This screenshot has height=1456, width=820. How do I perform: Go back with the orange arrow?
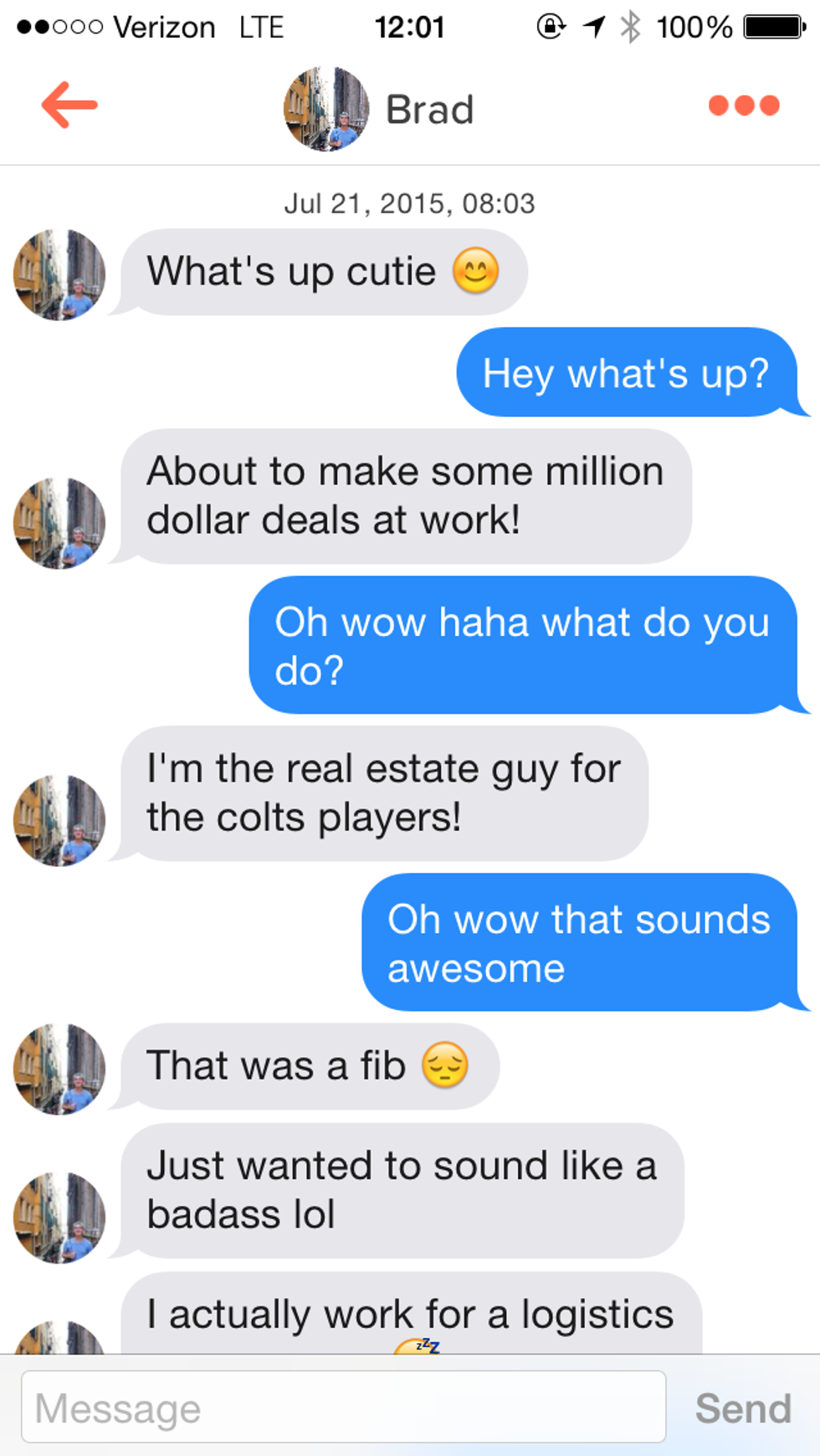coord(69,105)
